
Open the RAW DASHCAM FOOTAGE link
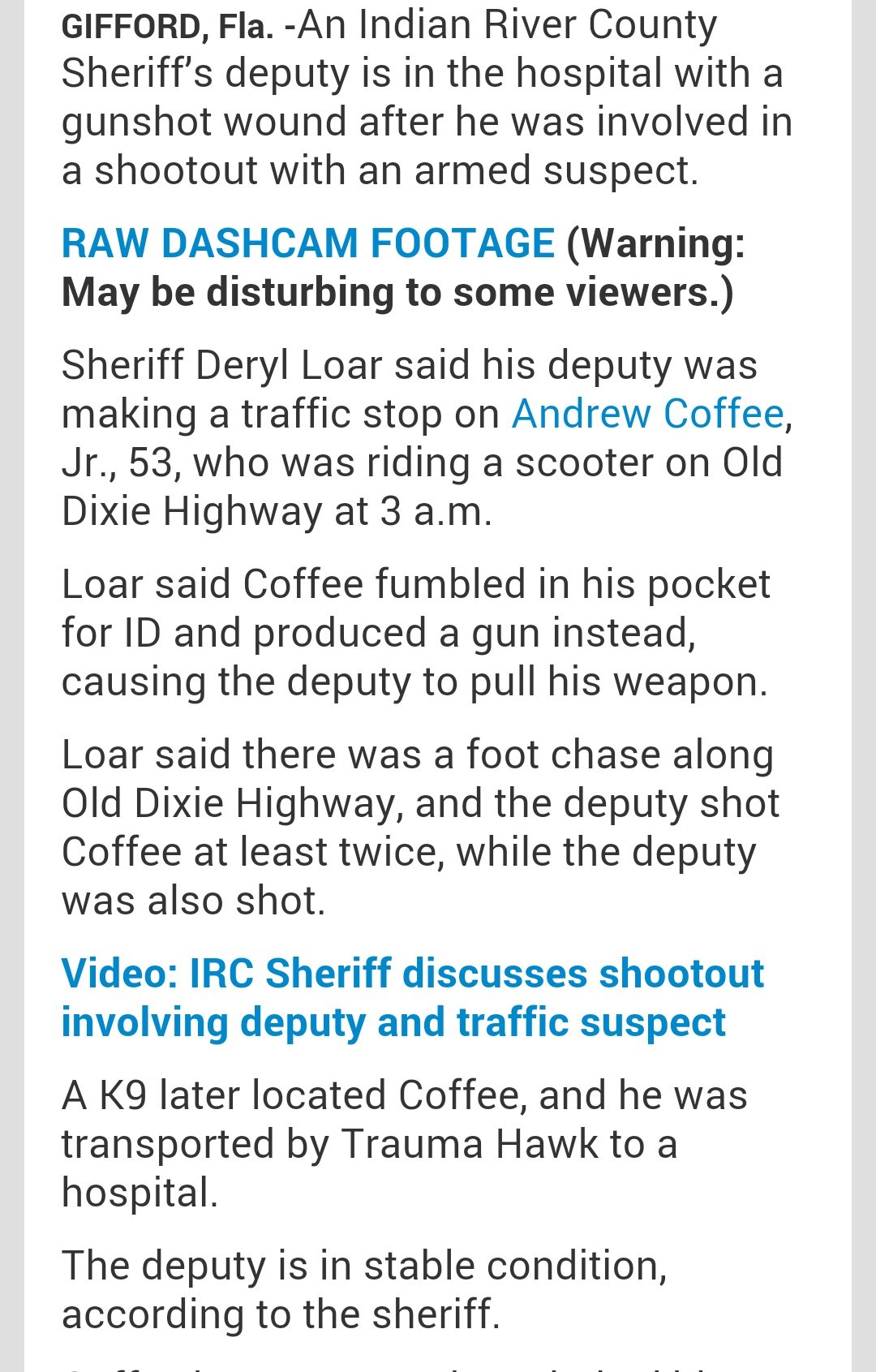click(x=308, y=243)
